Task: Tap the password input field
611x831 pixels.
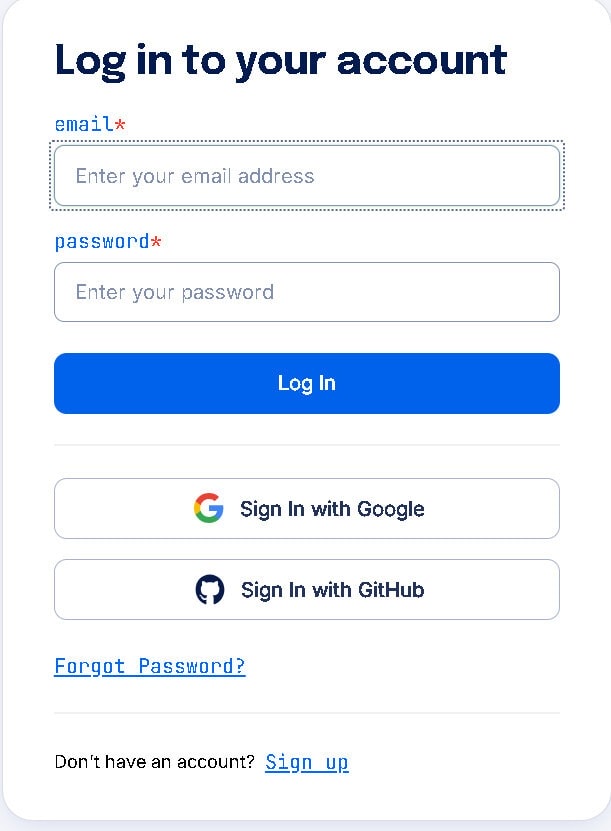Action: (306, 292)
